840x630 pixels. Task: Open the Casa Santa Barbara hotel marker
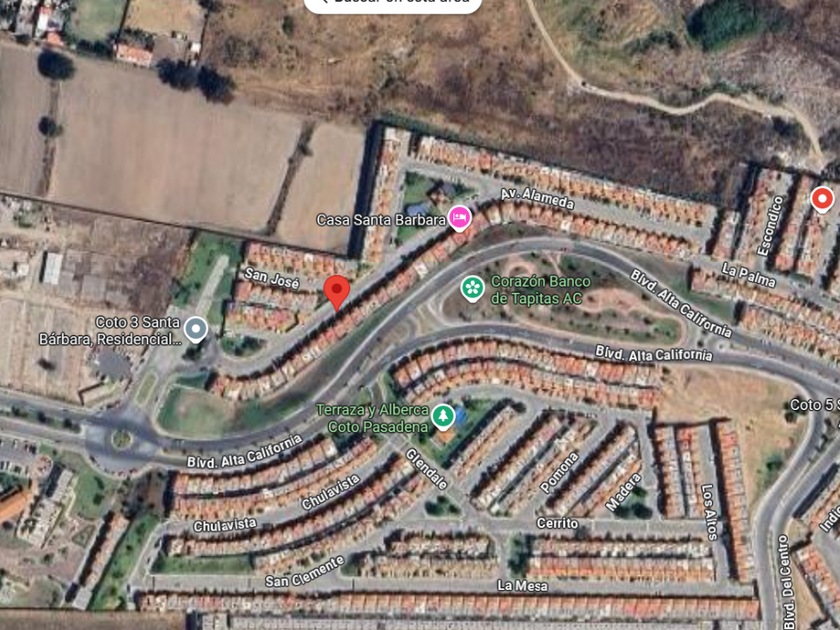point(459,218)
